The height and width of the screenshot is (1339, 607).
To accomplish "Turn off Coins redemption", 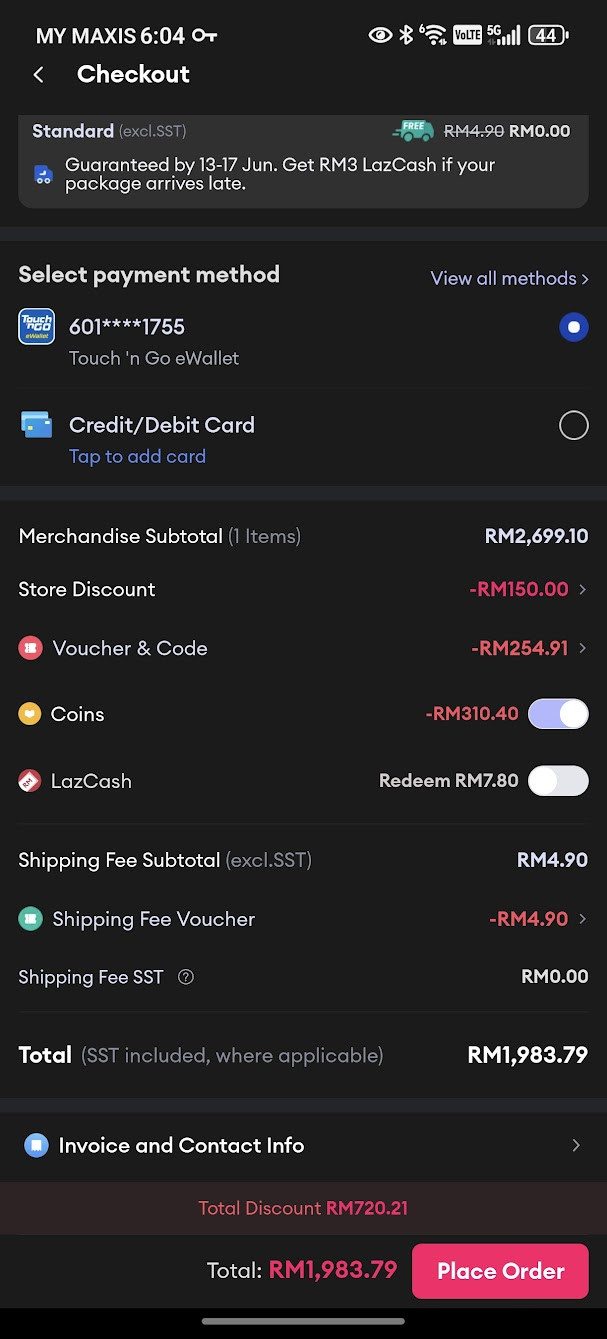I will coord(558,714).
